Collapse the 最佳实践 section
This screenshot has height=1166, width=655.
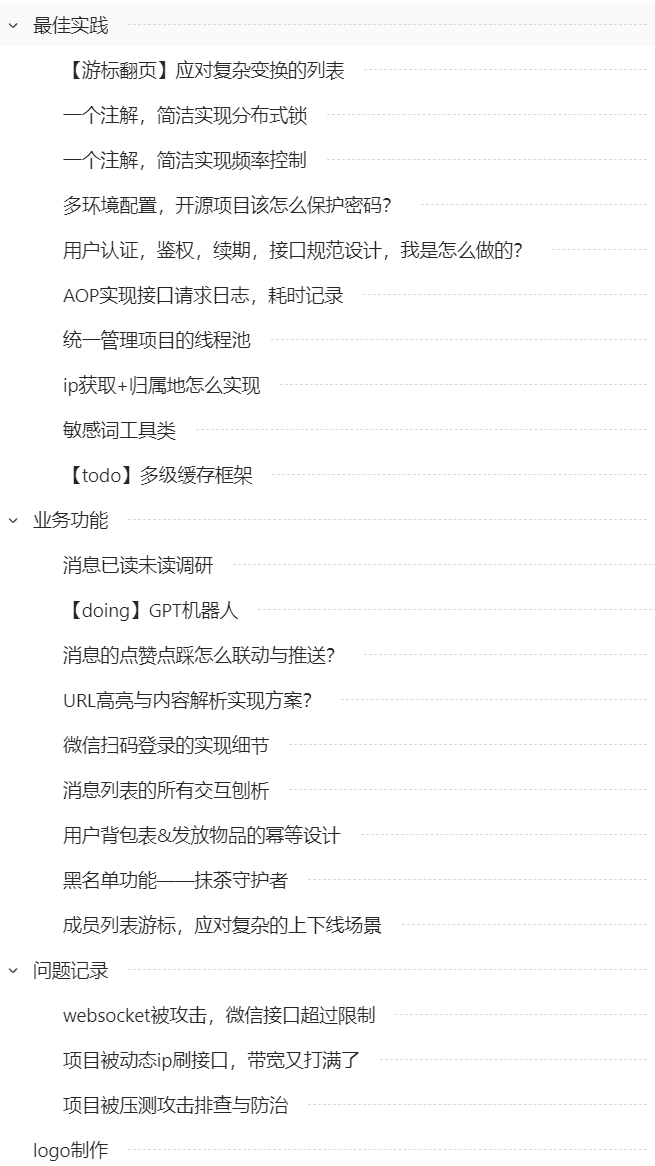point(13,26)
